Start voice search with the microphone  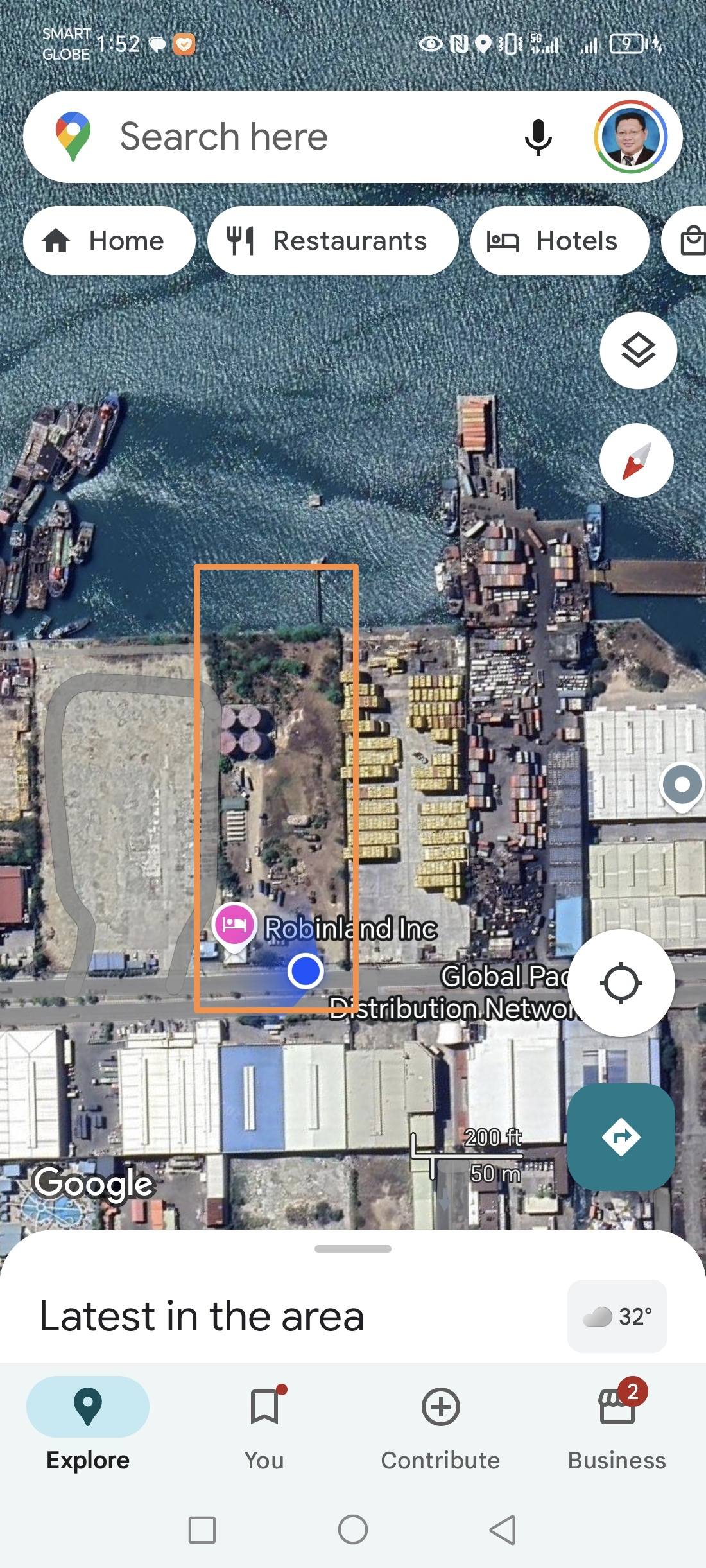pyautogui.click(x=538, y=137)
